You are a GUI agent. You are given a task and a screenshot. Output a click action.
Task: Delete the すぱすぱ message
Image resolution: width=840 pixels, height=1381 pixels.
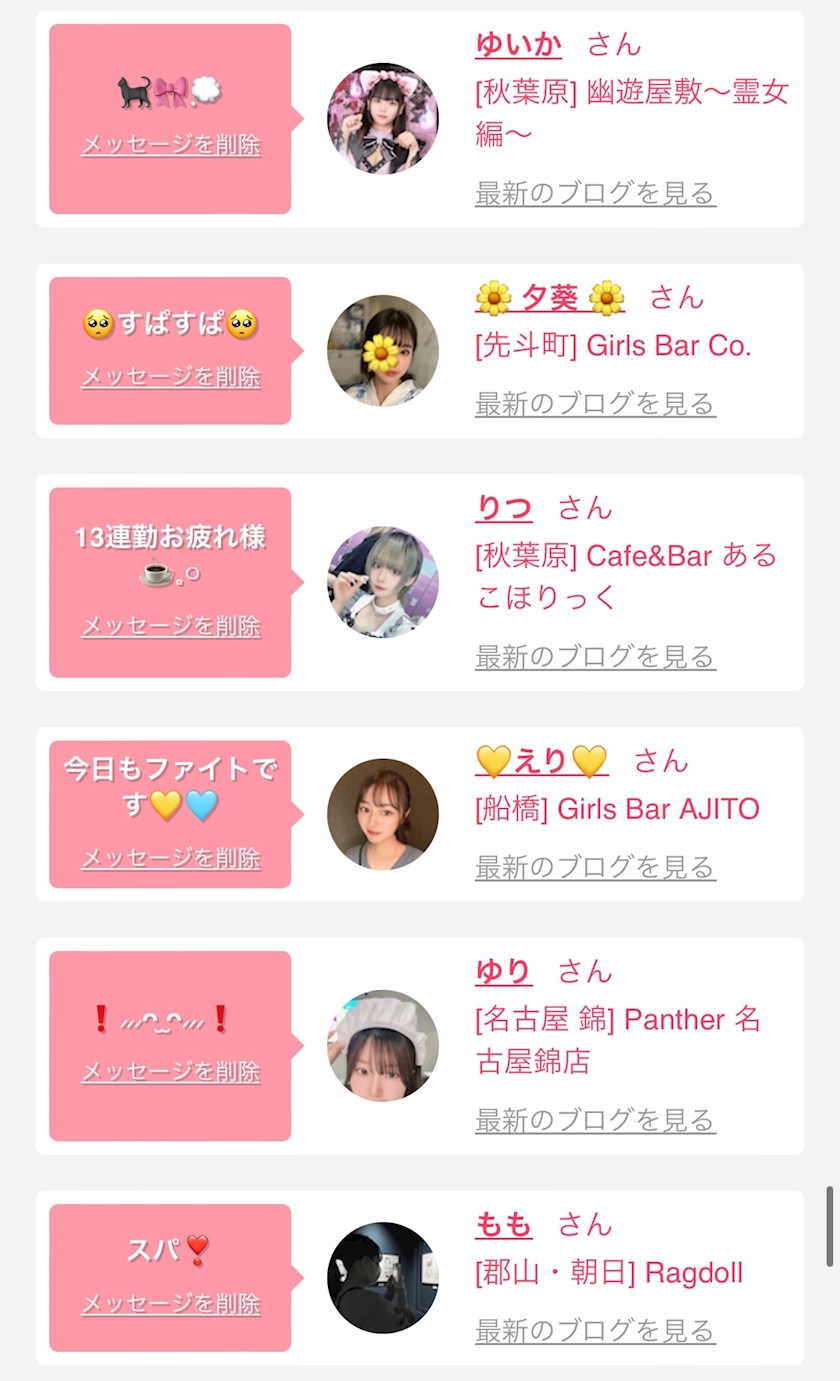tap(171, 377)
